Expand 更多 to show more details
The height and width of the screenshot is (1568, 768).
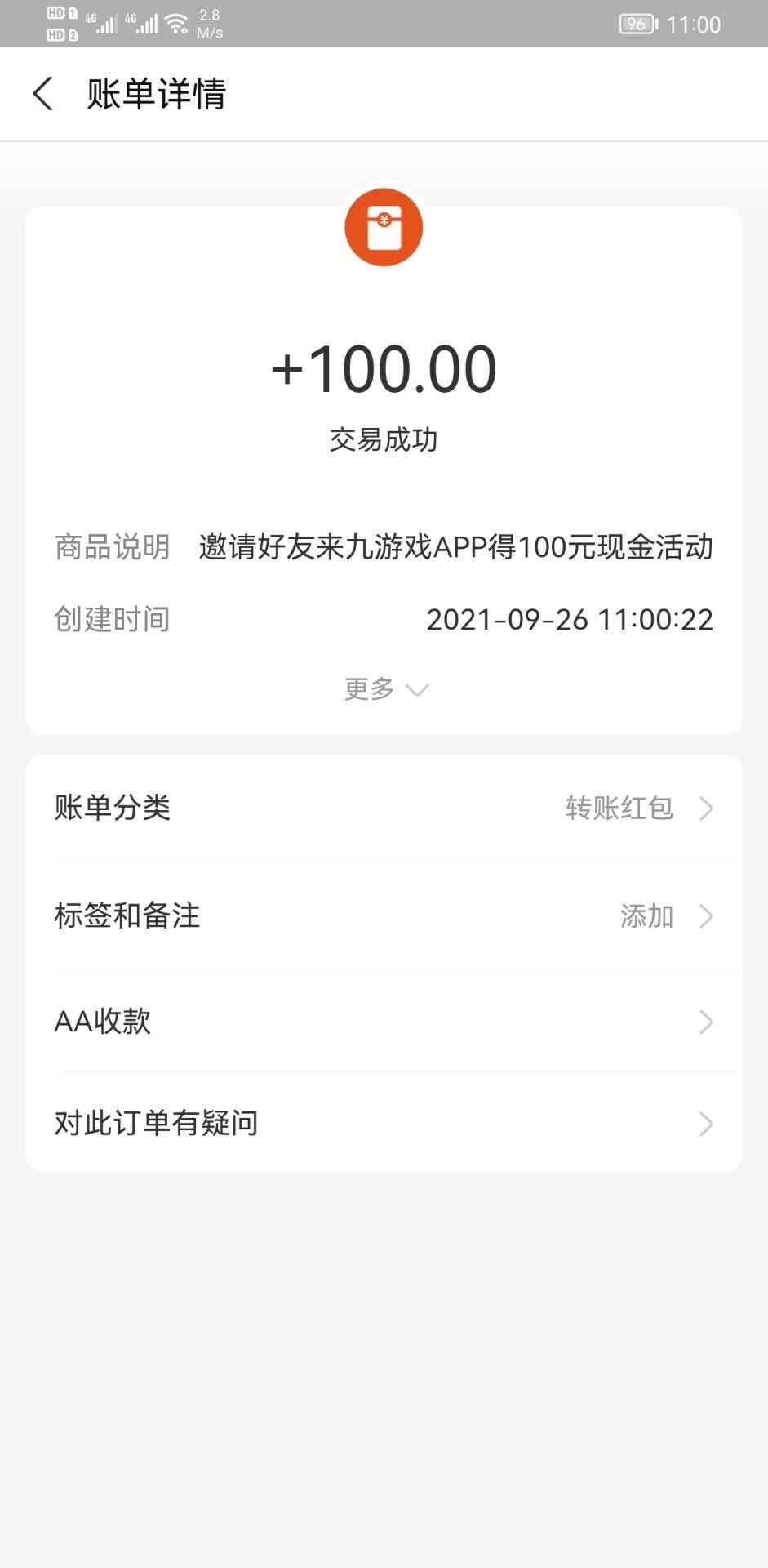pyautogui.click(x=384, y=689)
